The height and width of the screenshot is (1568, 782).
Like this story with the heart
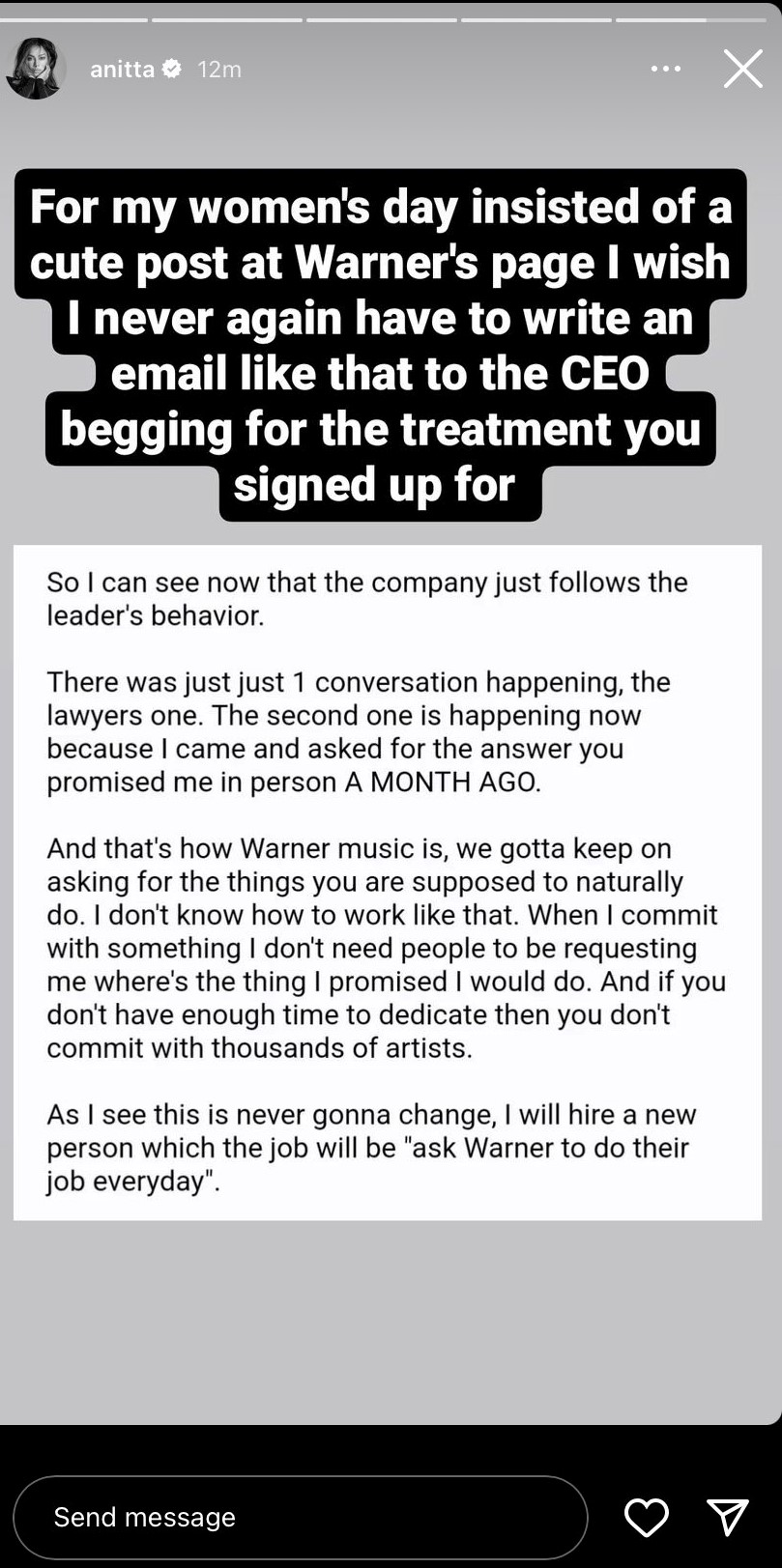tap(646, 1517)
